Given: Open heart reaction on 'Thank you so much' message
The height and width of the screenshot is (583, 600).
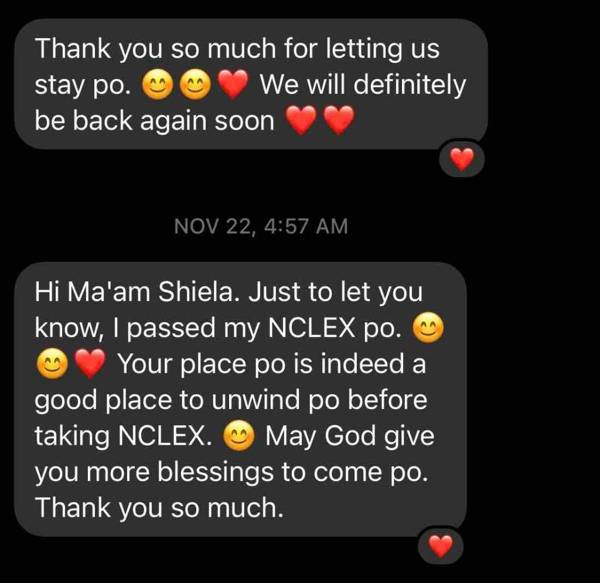Looking at the screenshot, I should click(x=461, y=159).
